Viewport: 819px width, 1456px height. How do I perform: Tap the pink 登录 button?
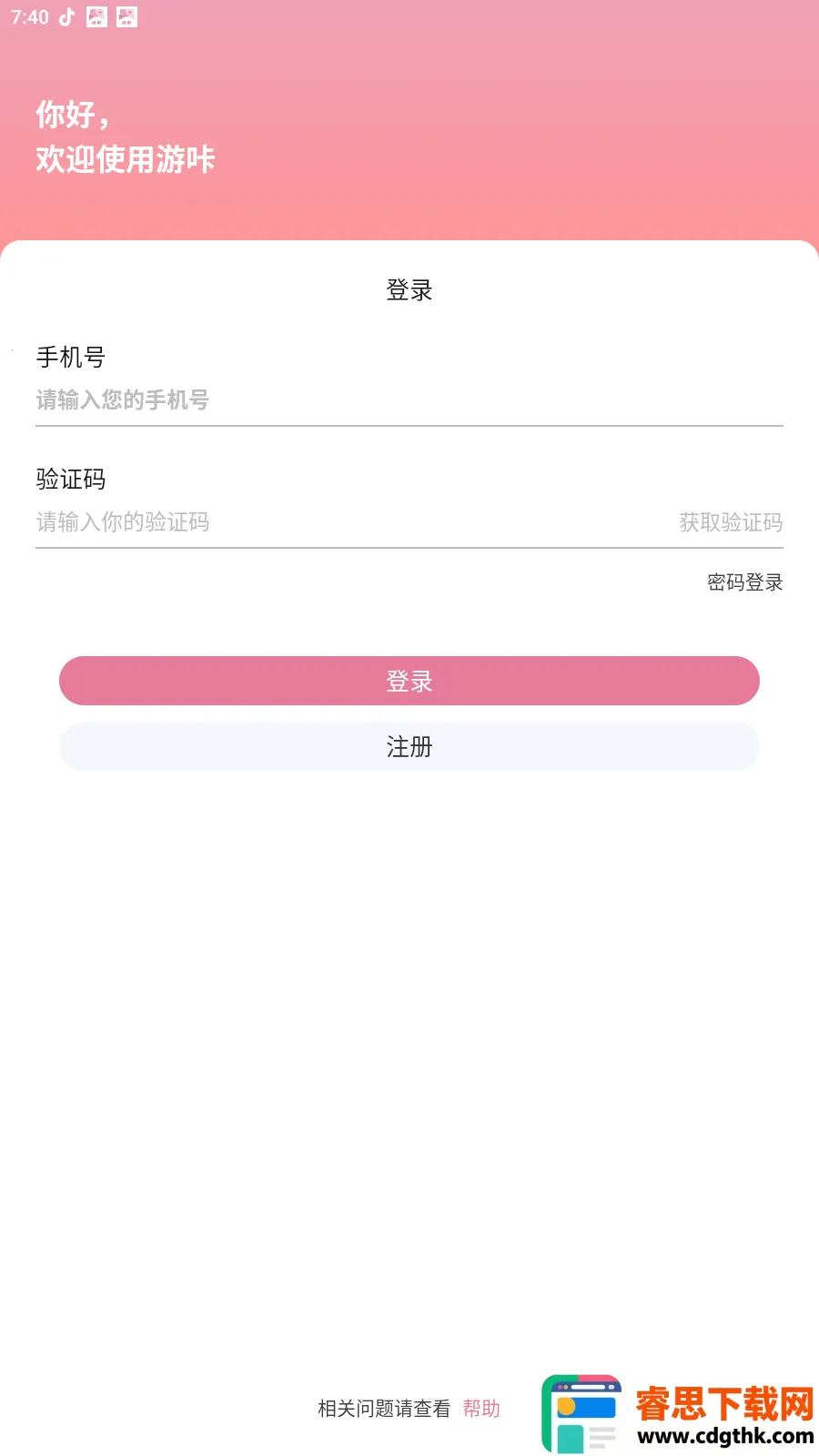click(409, 681)
